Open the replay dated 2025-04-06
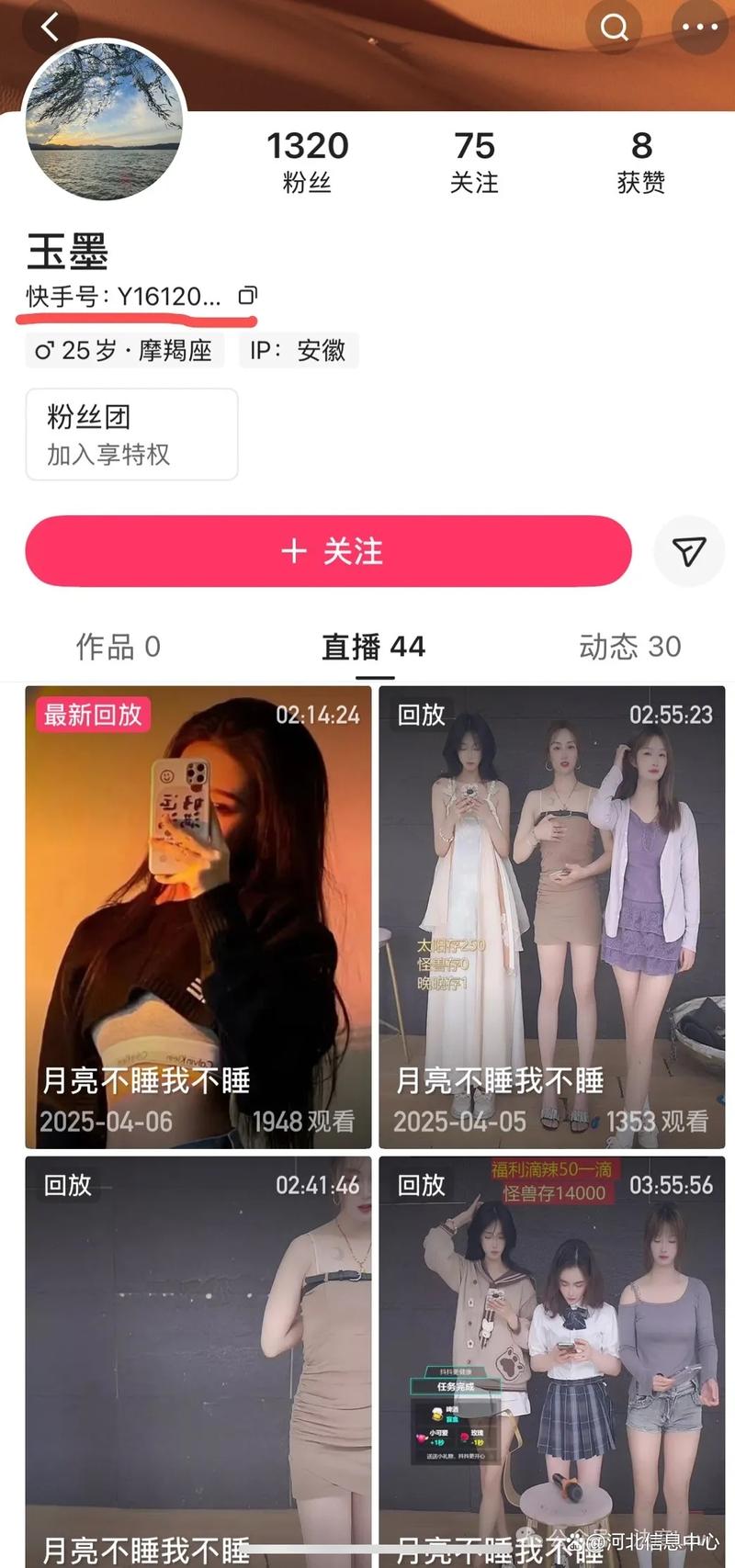This screenshot has width=735, height=1568. click(198, 917)
